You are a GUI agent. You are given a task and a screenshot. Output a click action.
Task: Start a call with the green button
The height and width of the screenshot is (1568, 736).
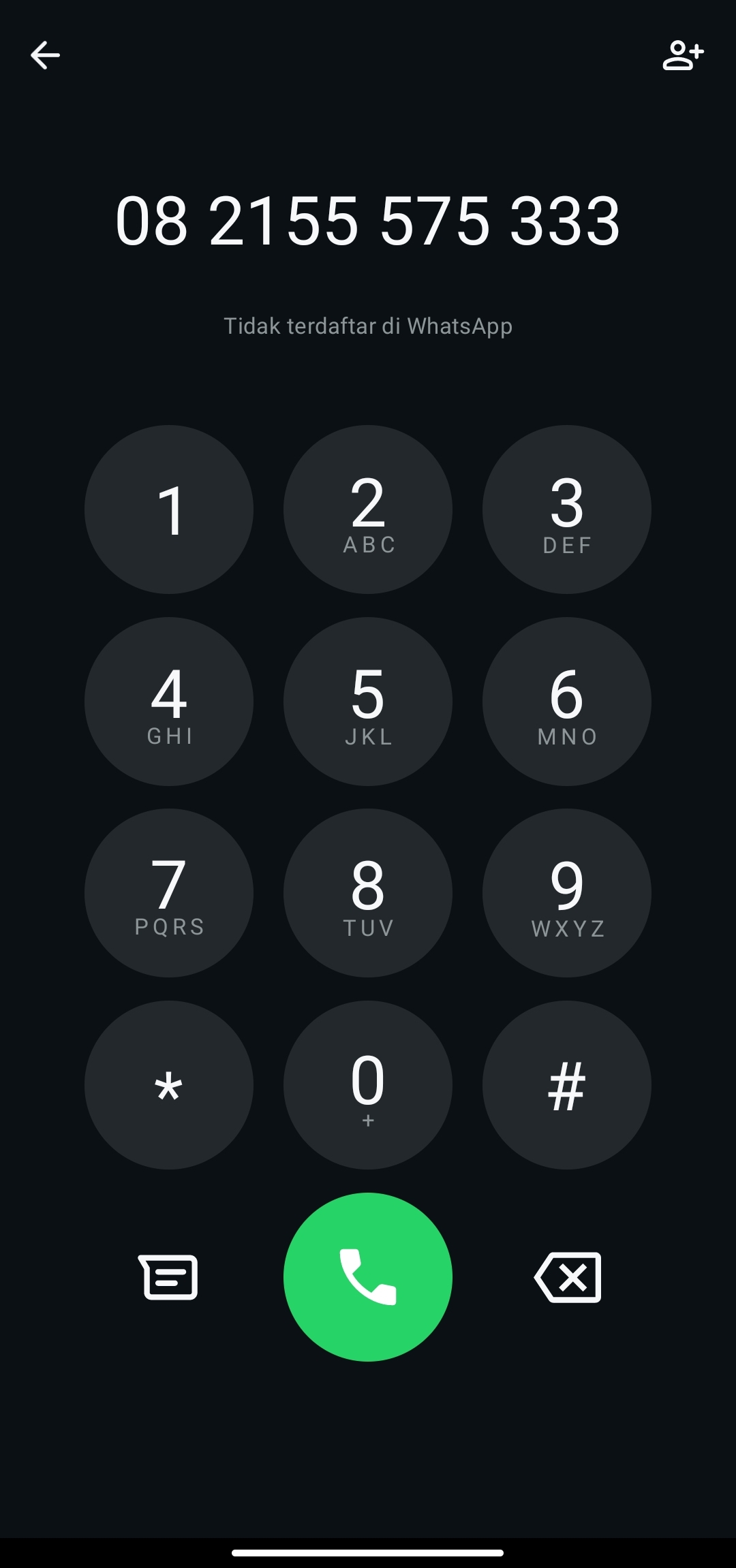click(368, 1277)
